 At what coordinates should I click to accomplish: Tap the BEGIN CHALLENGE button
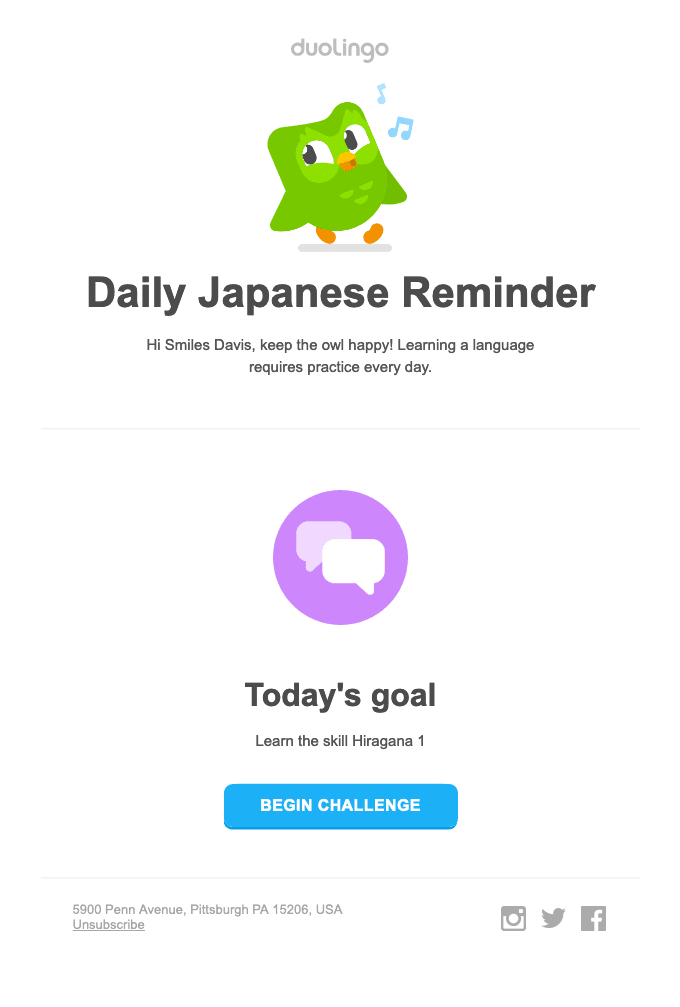pos(340,806)
